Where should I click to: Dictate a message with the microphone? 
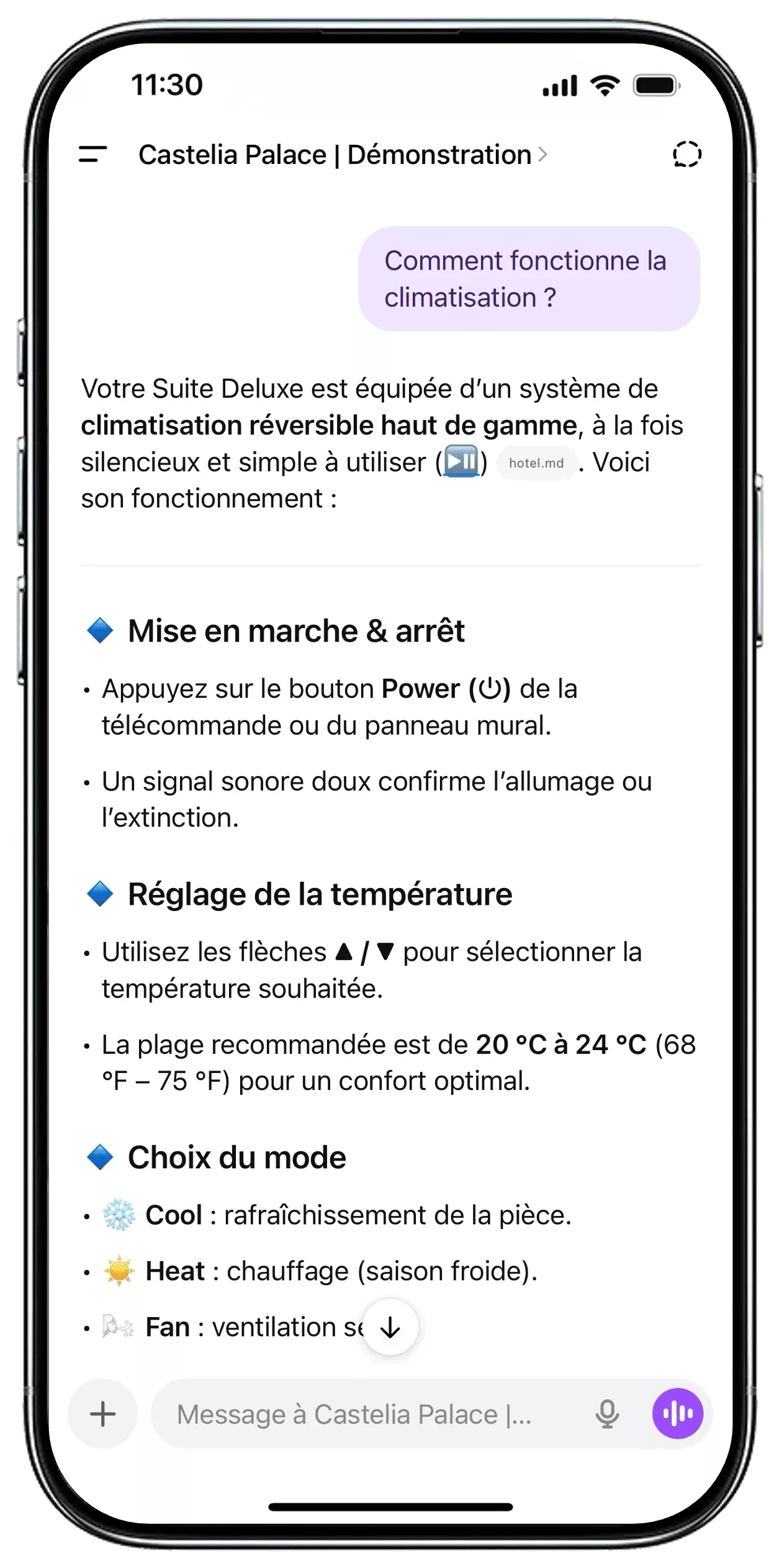pyautogui.click(x=607, y=1414)
